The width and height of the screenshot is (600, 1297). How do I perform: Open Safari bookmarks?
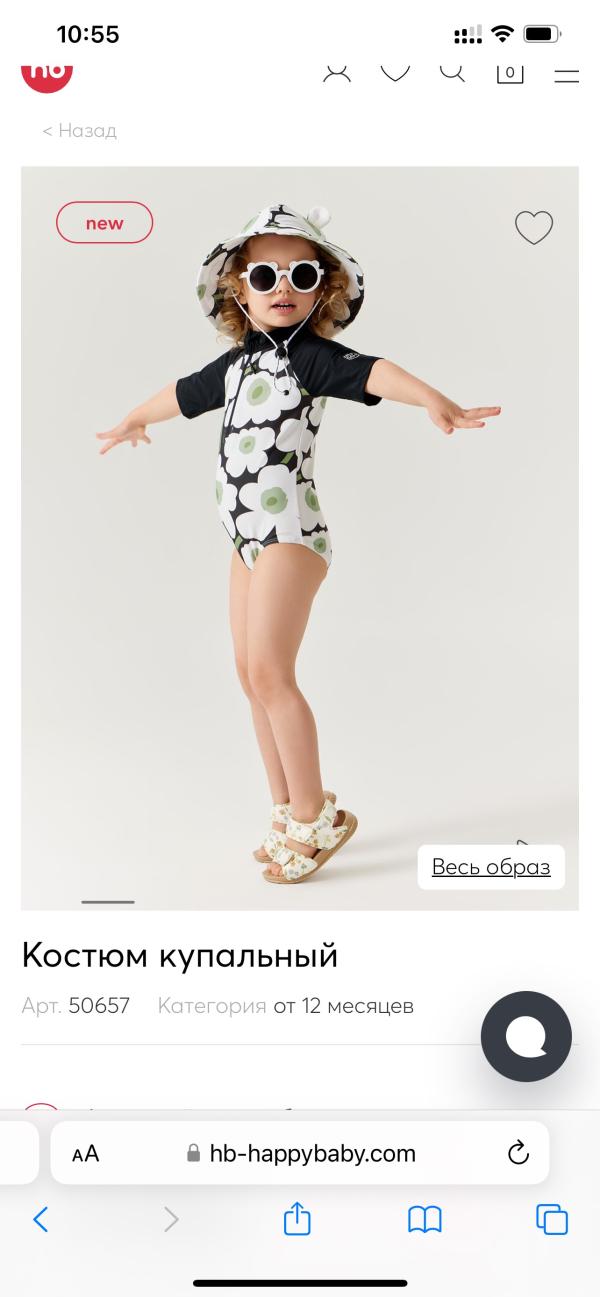(425, 1219)
